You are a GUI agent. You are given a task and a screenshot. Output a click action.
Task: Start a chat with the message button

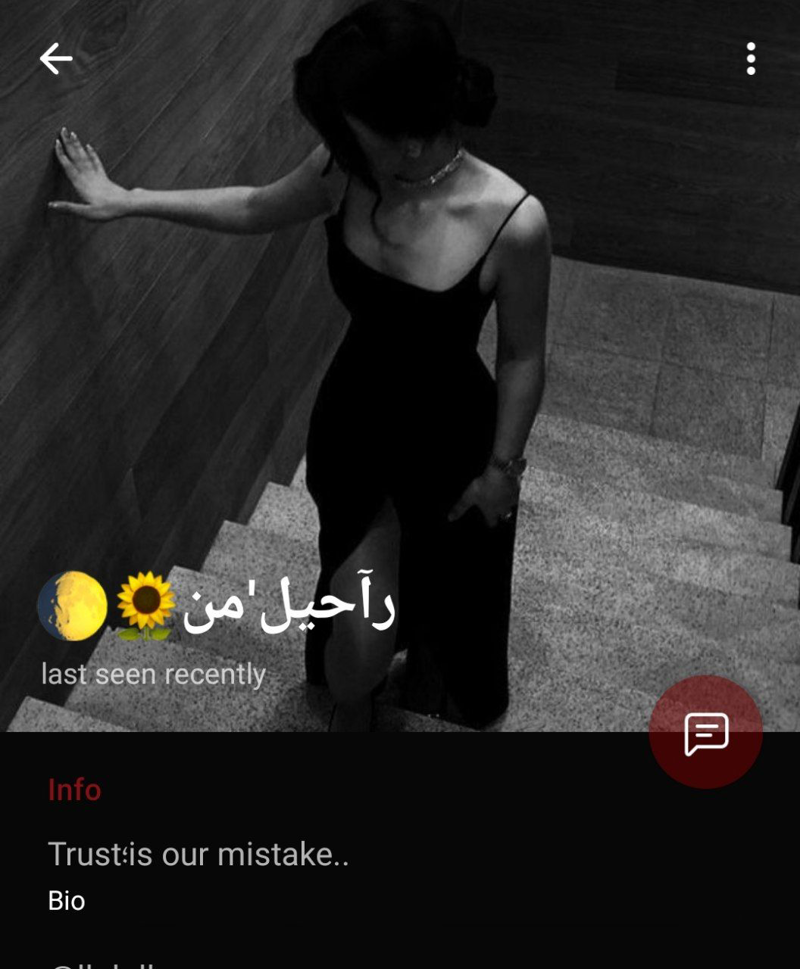click(706, 734)
